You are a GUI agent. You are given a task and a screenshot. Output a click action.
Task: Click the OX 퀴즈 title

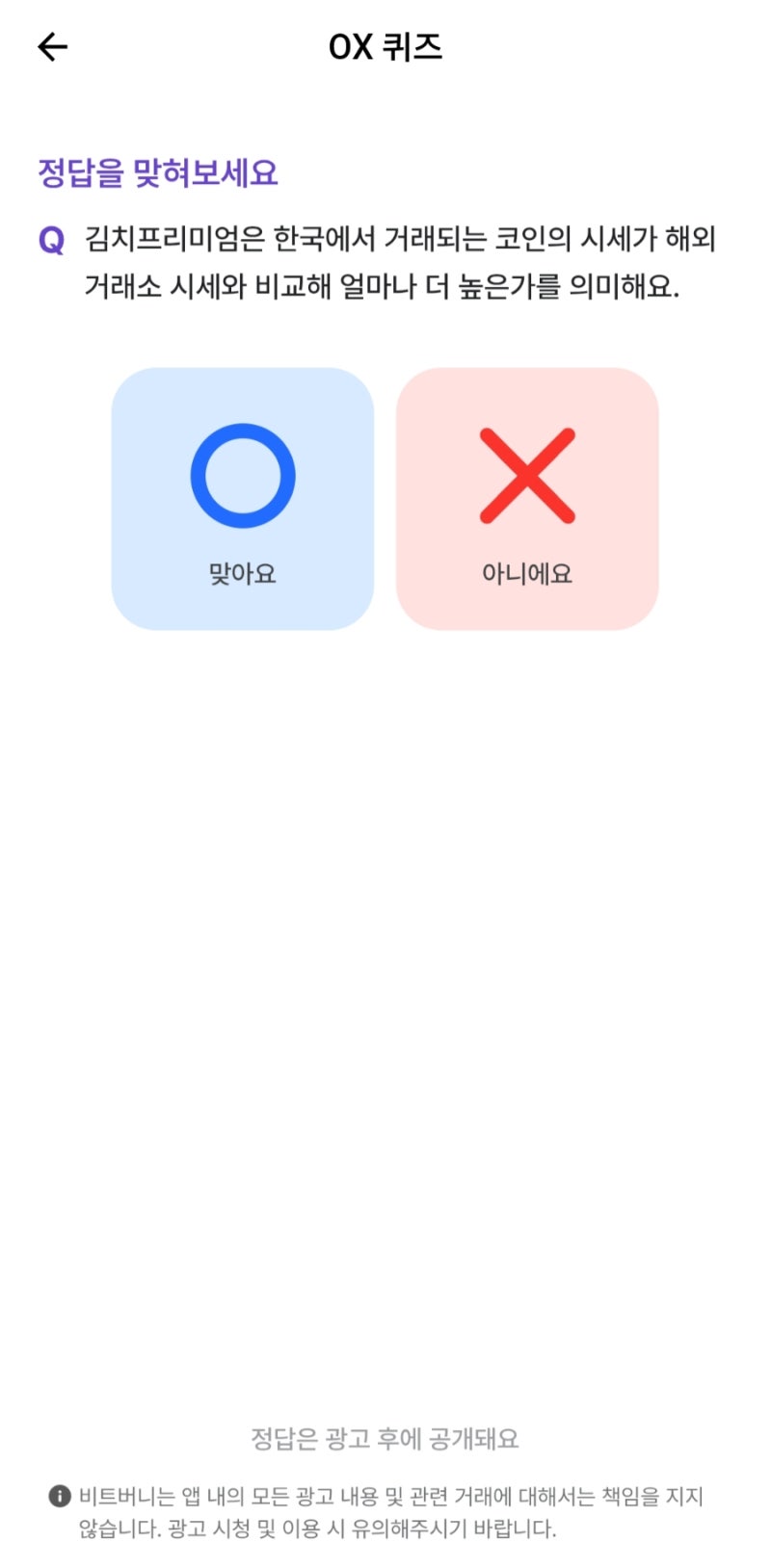pyautogui.click(x=385, y=47)
